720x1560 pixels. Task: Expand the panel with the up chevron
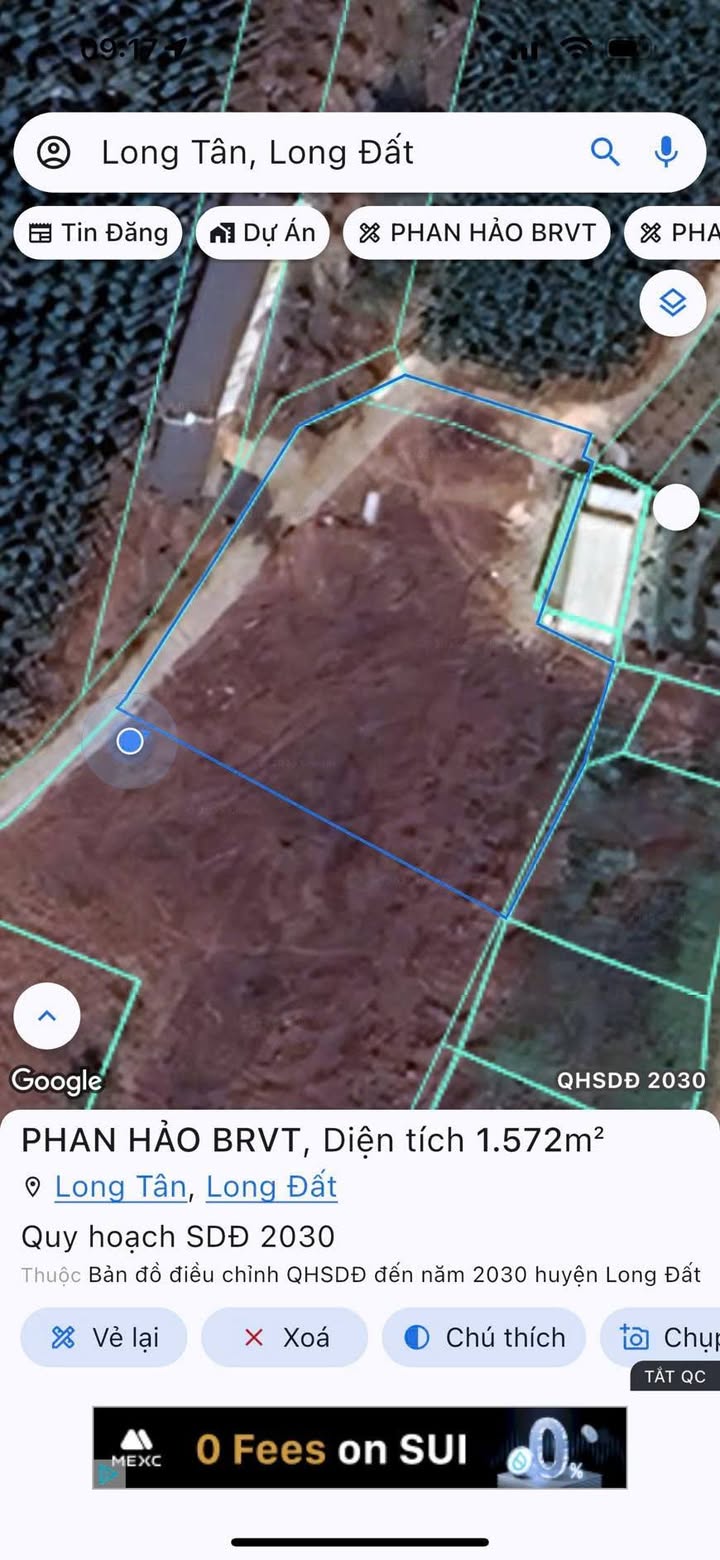[47, 1016]
